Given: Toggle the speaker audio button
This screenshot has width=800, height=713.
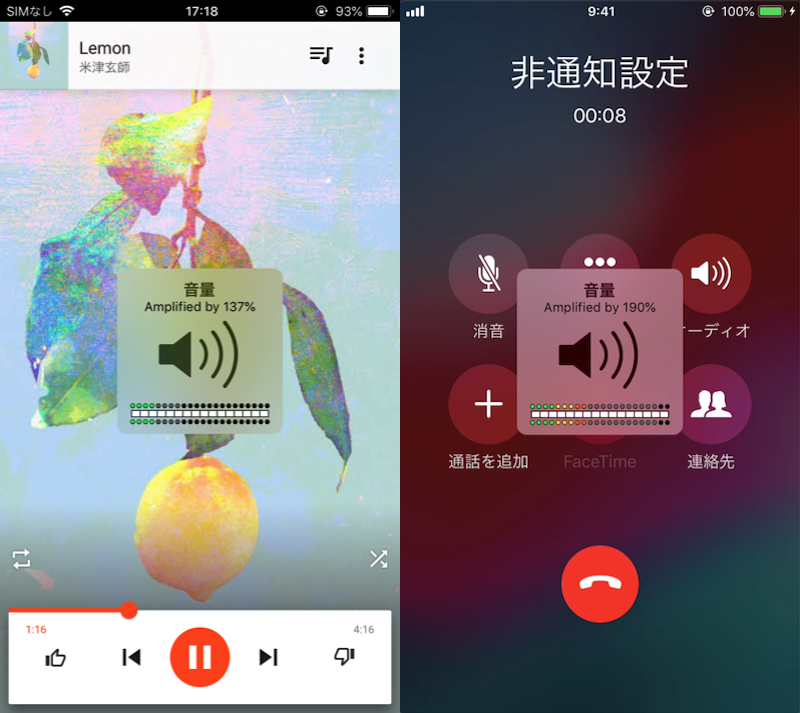Looking at the screenshot, I should tap(711, 273).
